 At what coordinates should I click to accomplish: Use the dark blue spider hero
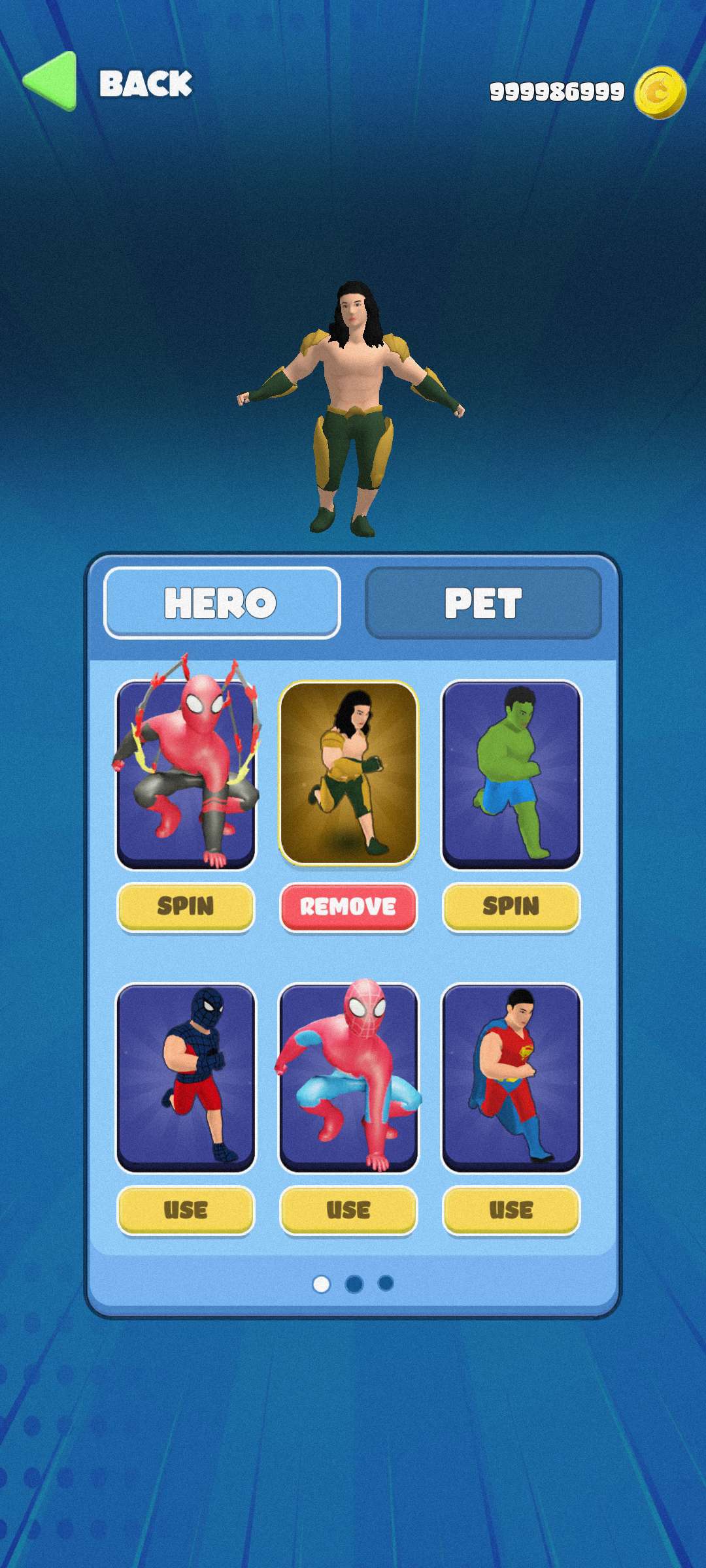186,1209
